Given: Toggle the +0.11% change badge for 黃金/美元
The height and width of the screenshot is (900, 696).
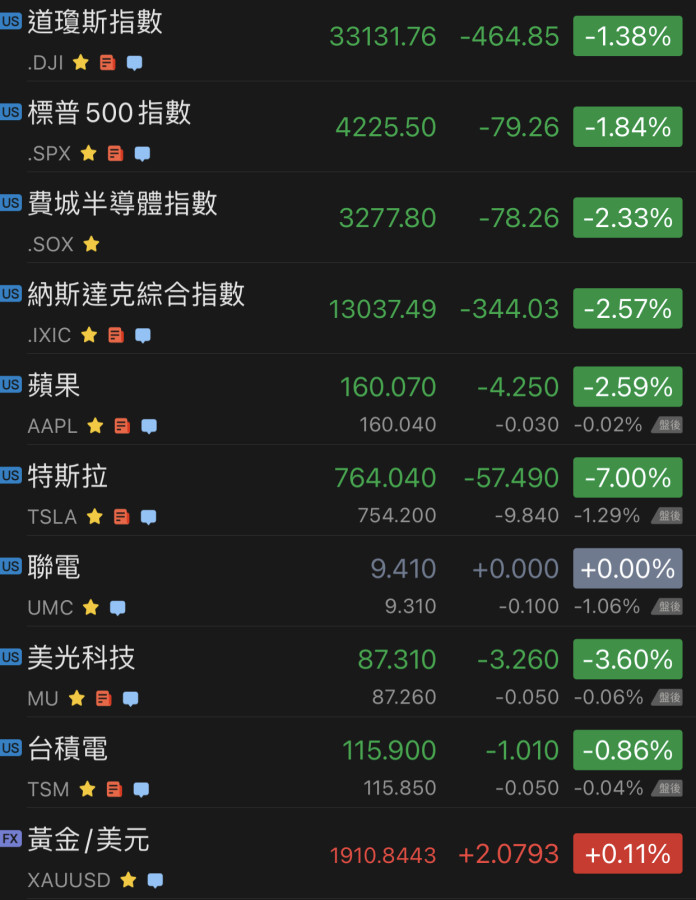Looking at the screenshot, I should (x=627, y=854).
